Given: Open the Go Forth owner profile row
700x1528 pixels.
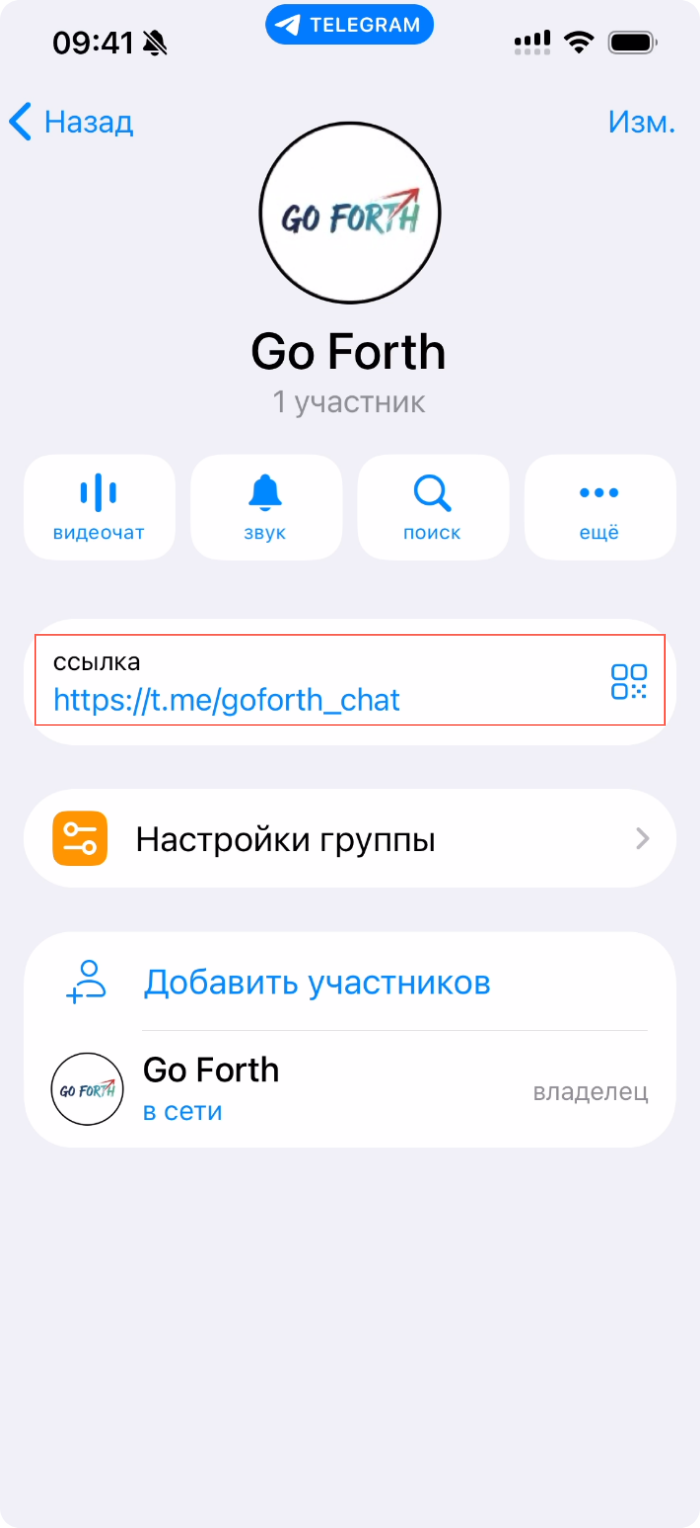Looking at the screenshot, I should (x=350, y=1088).
